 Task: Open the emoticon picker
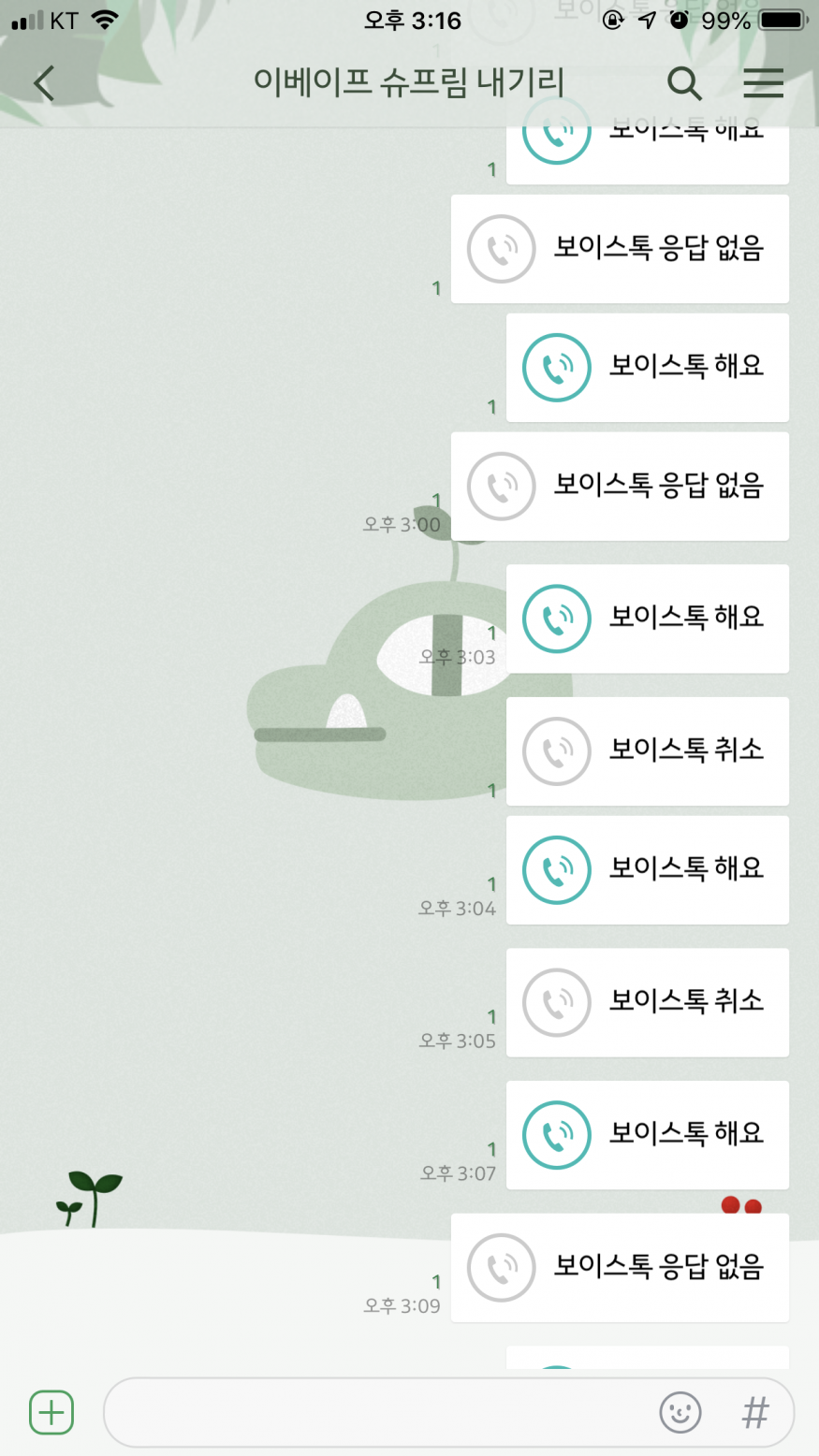click(680, 1412)
